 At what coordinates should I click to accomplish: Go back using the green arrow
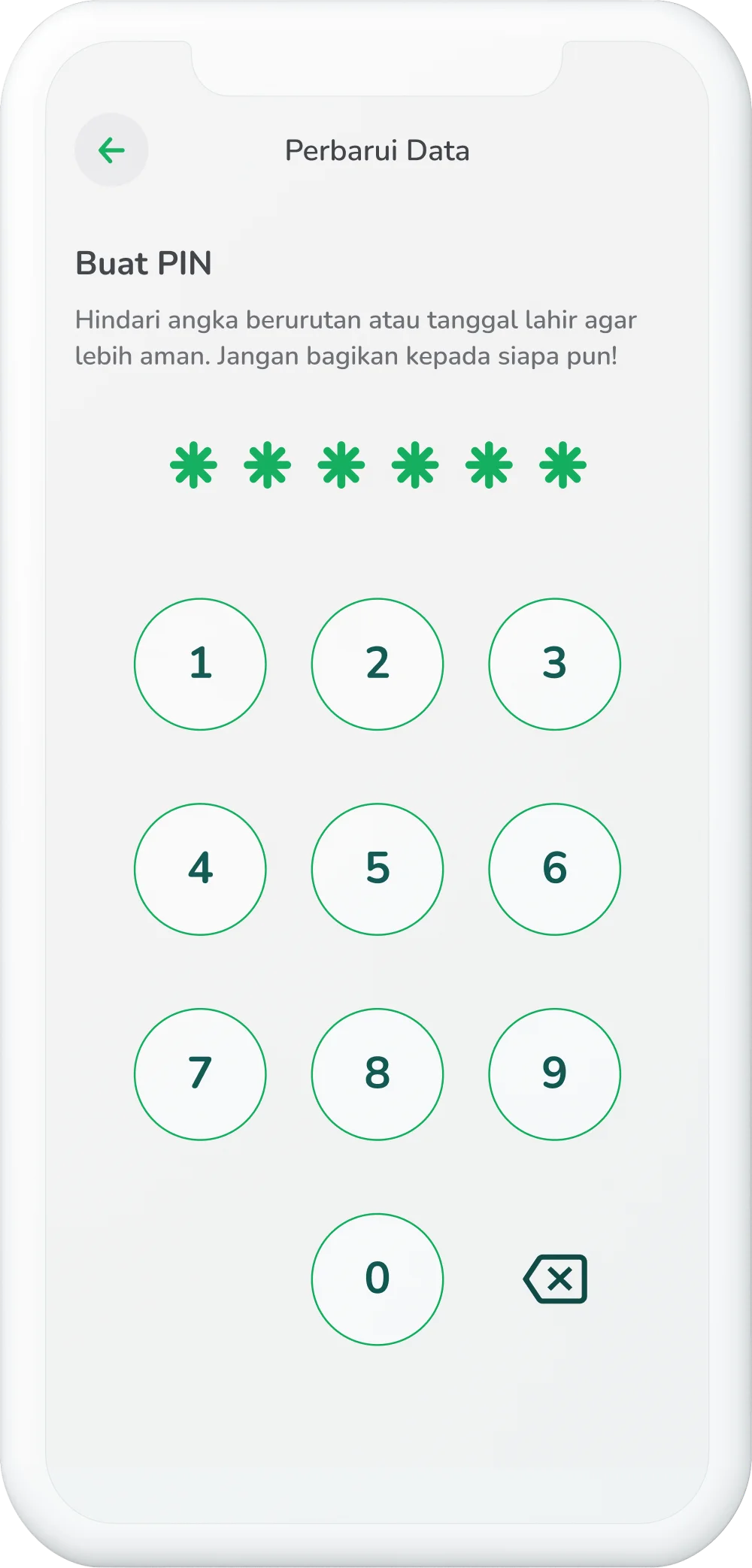click(111, 150)
